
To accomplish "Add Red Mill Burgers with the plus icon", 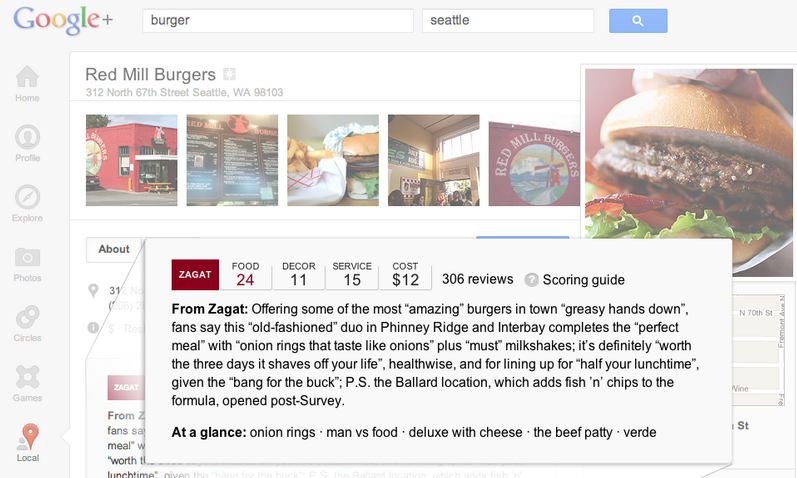I will (x=230, y=74).
